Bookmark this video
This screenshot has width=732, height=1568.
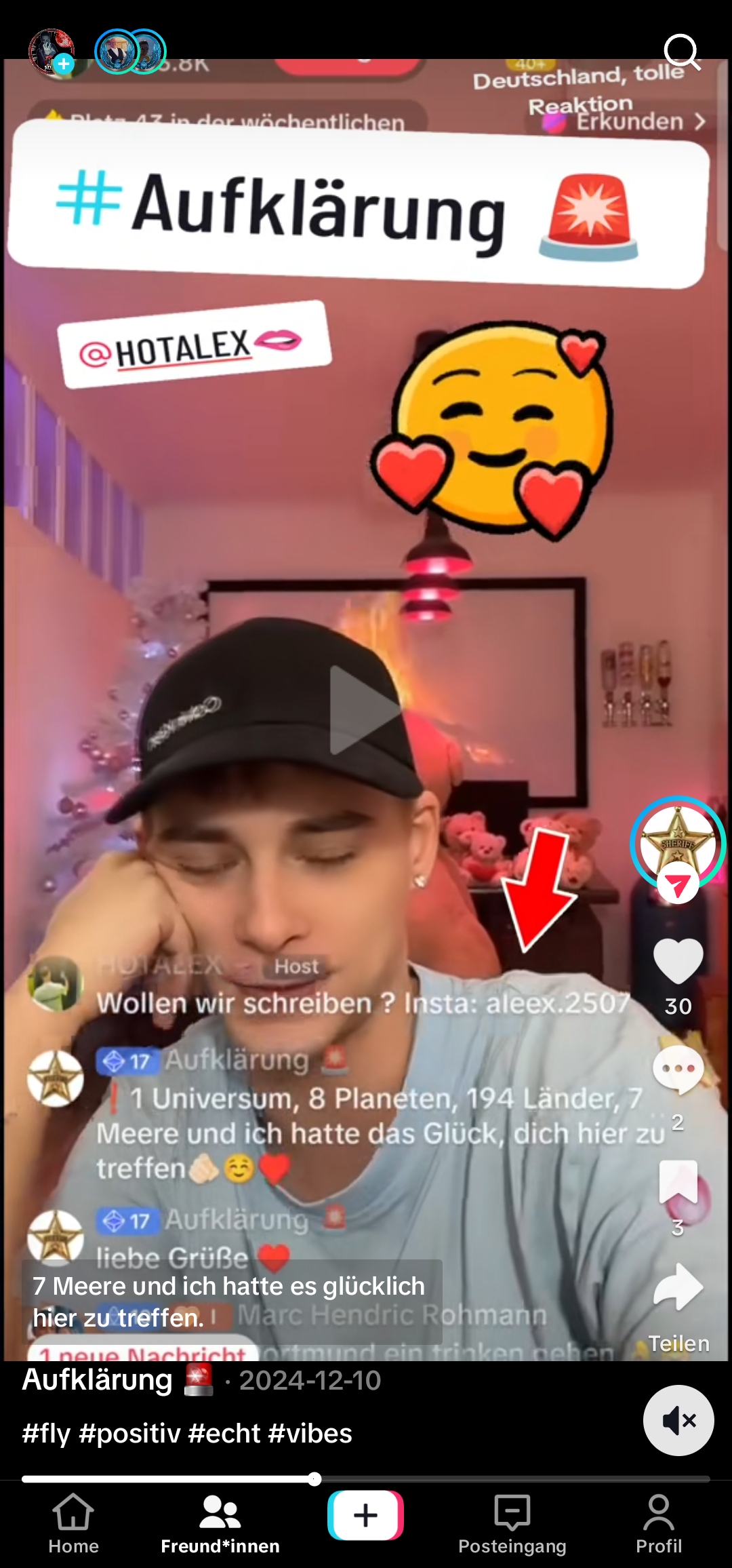click(678, 1181)
